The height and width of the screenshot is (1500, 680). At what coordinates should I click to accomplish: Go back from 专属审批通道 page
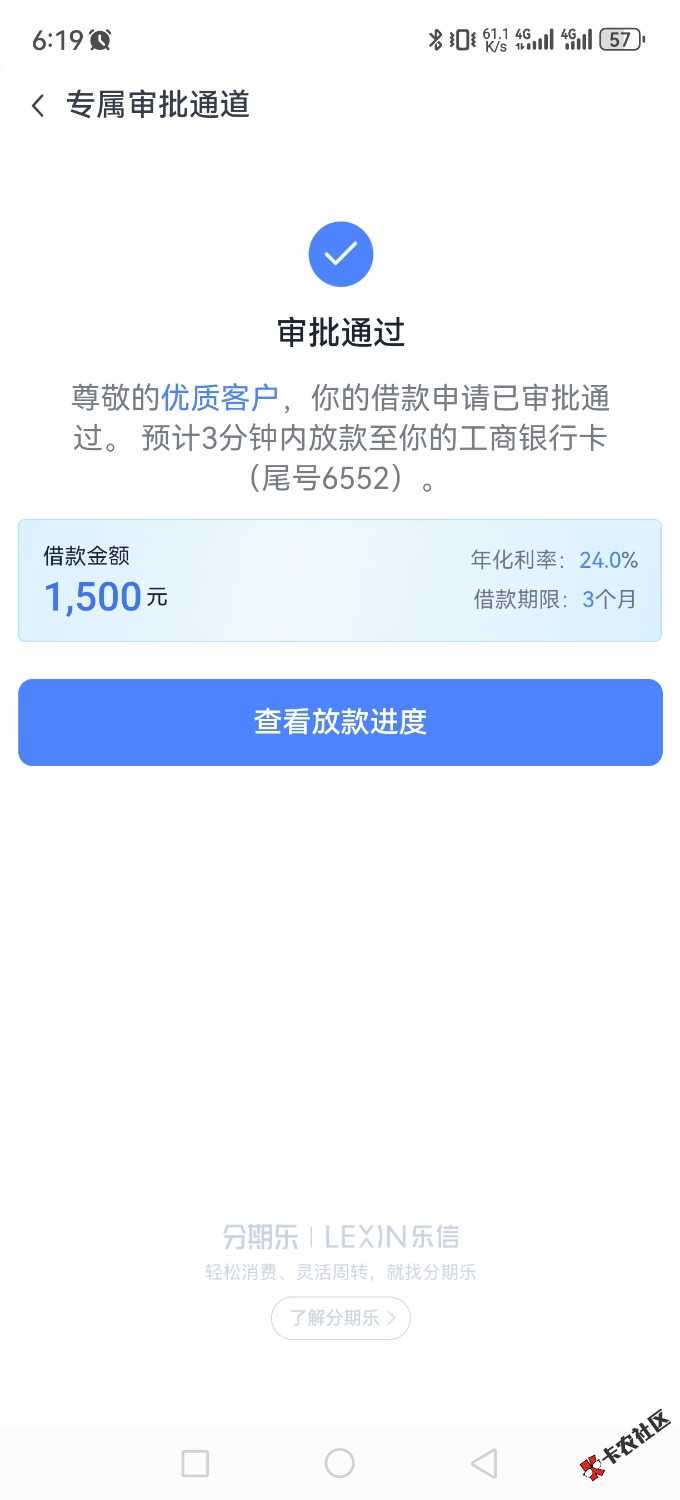pos(38,105)
